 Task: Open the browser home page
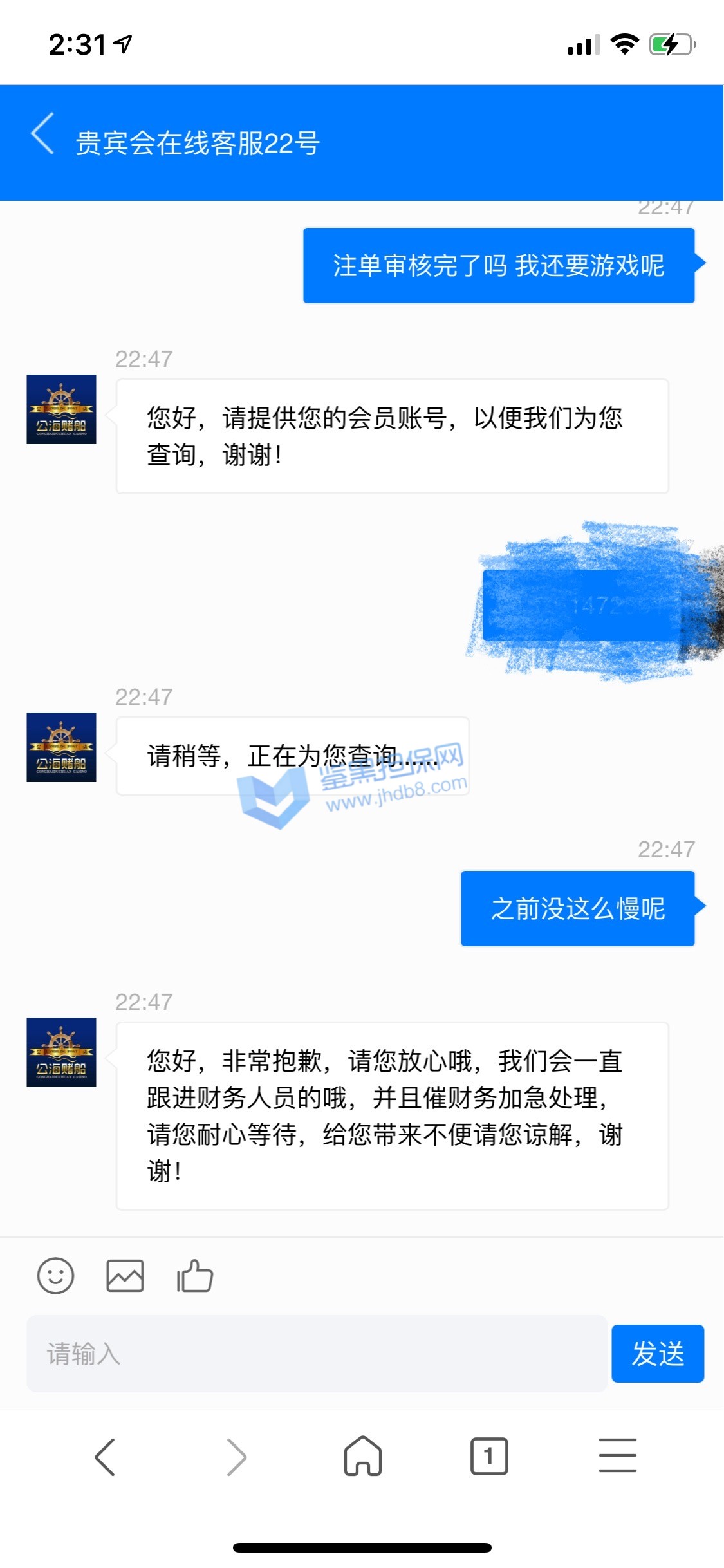click(363, 1456)
